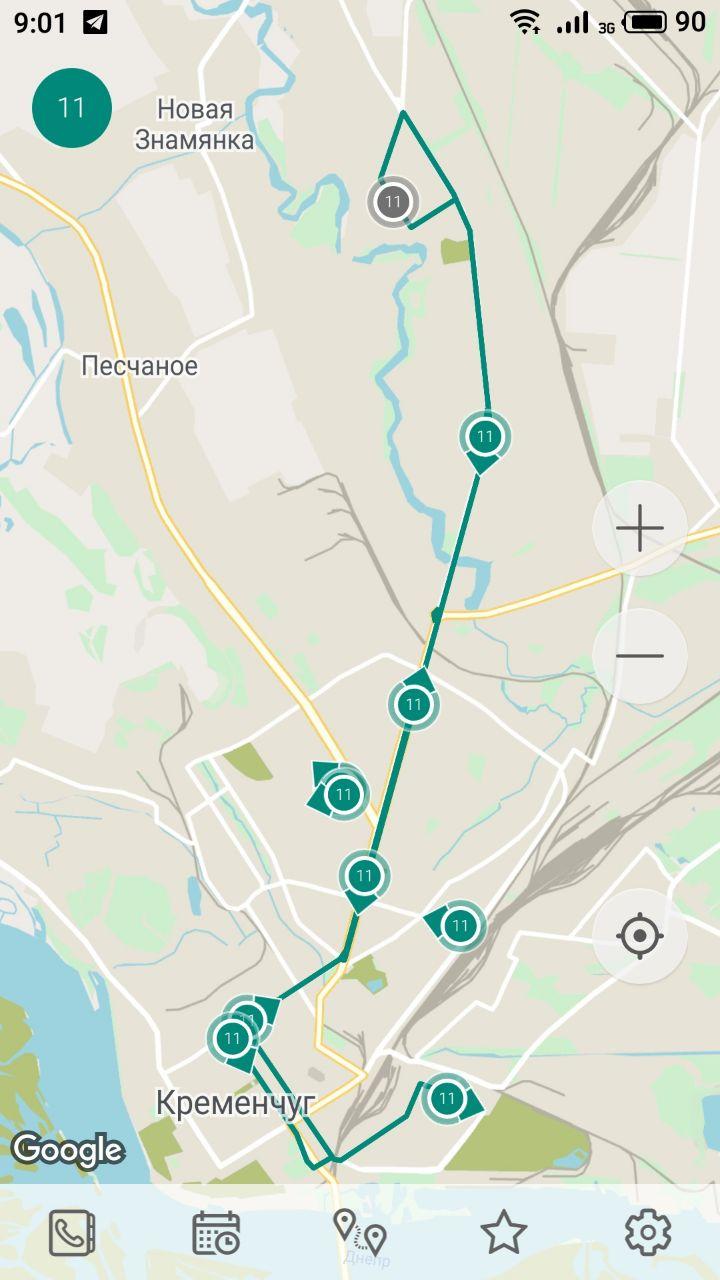Select the grey bus 11 marker

pos(393,203)
